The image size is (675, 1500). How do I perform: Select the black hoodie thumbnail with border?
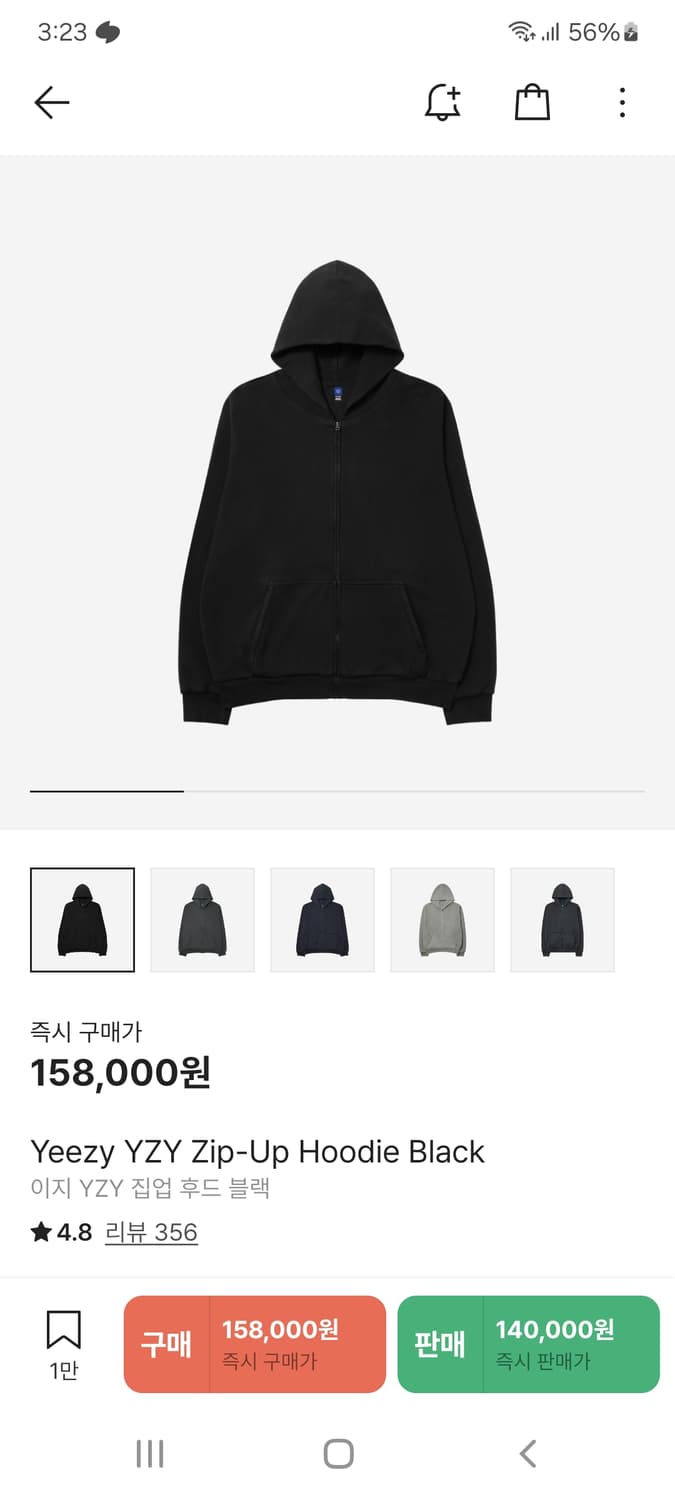point(82,920)
